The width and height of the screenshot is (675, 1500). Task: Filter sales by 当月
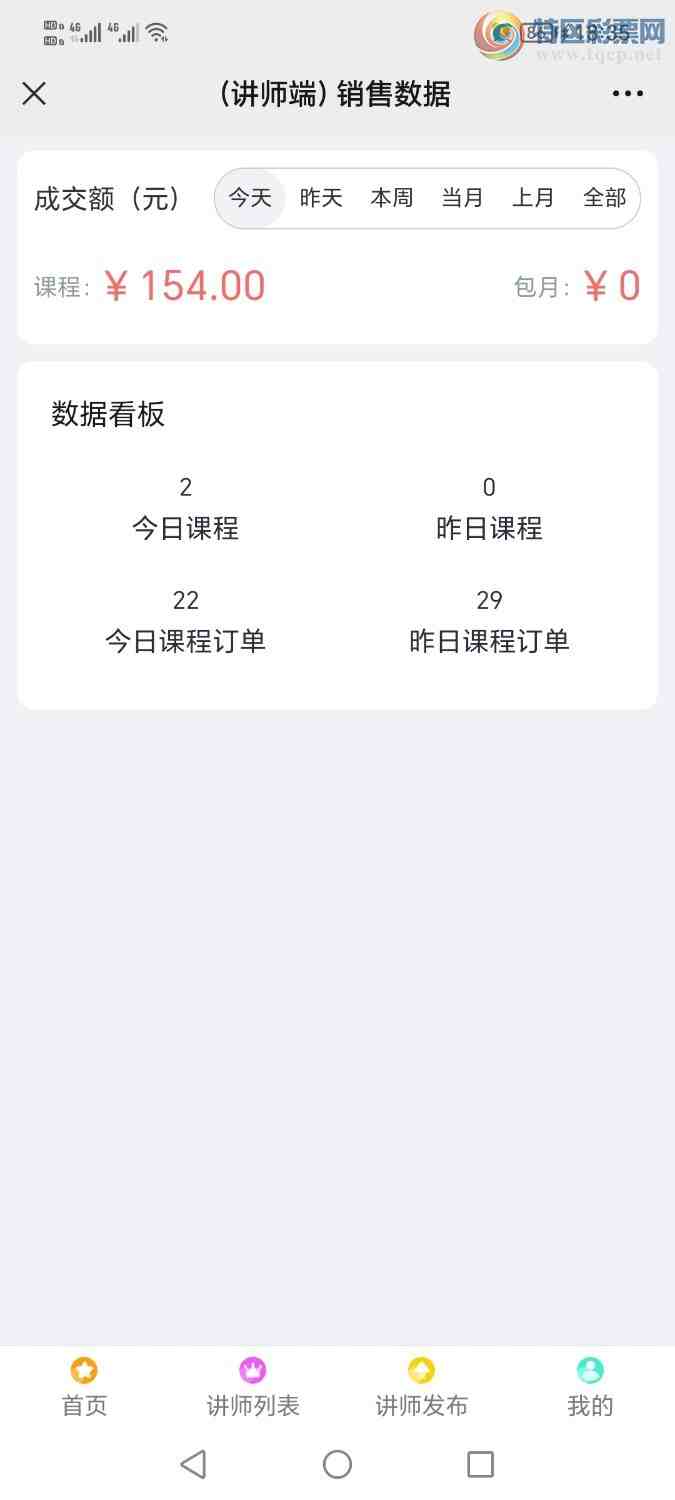pyautogui.click(x=462, y=198)
